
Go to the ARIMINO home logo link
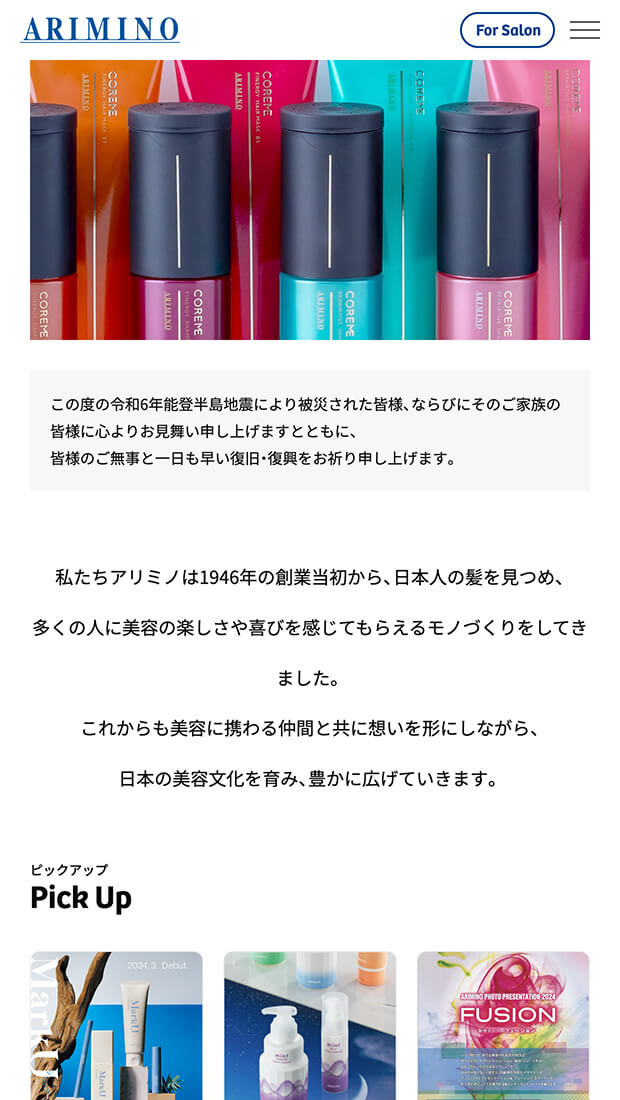[100, 30]
